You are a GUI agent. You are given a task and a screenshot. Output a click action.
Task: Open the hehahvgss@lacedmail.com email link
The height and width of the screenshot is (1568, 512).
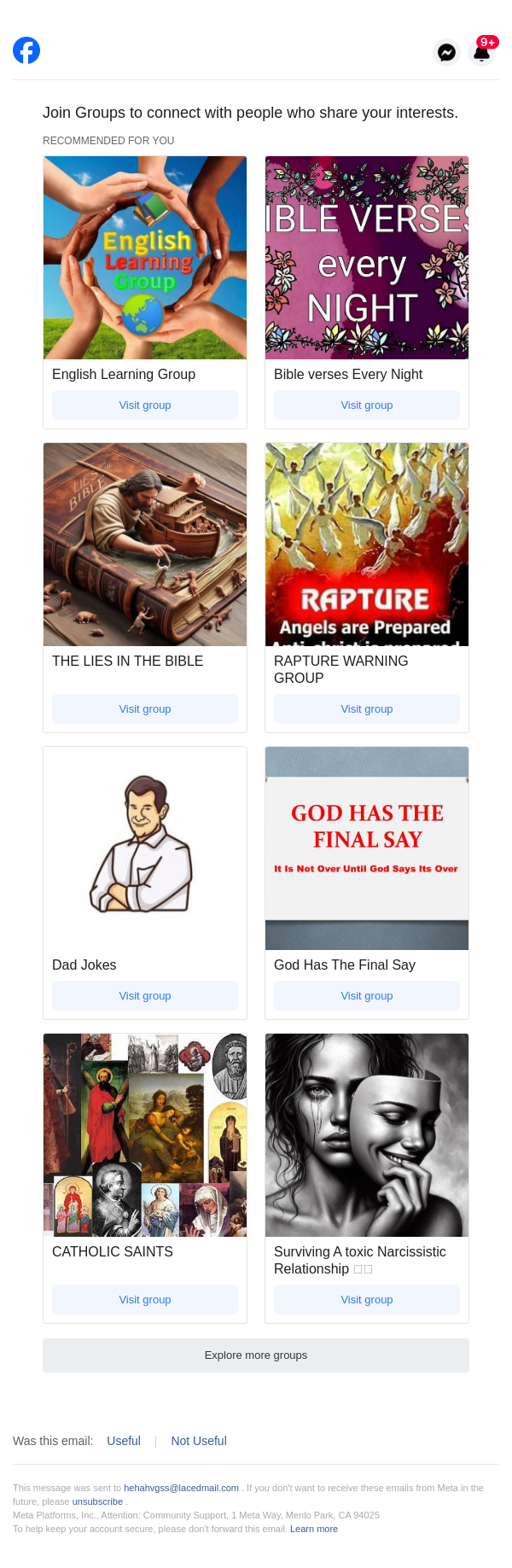click(181, 1488)
